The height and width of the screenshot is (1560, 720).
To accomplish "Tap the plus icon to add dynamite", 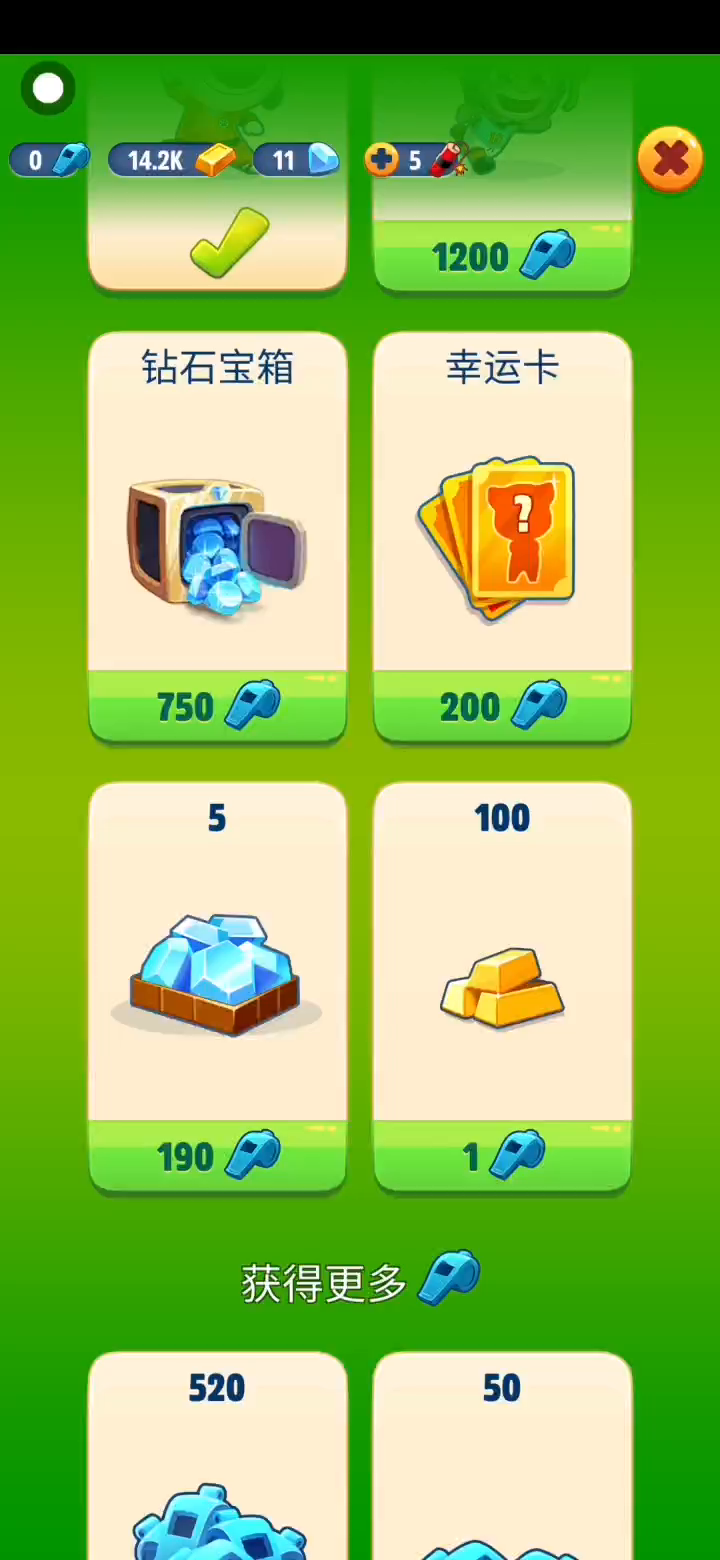I will (381, 159).
